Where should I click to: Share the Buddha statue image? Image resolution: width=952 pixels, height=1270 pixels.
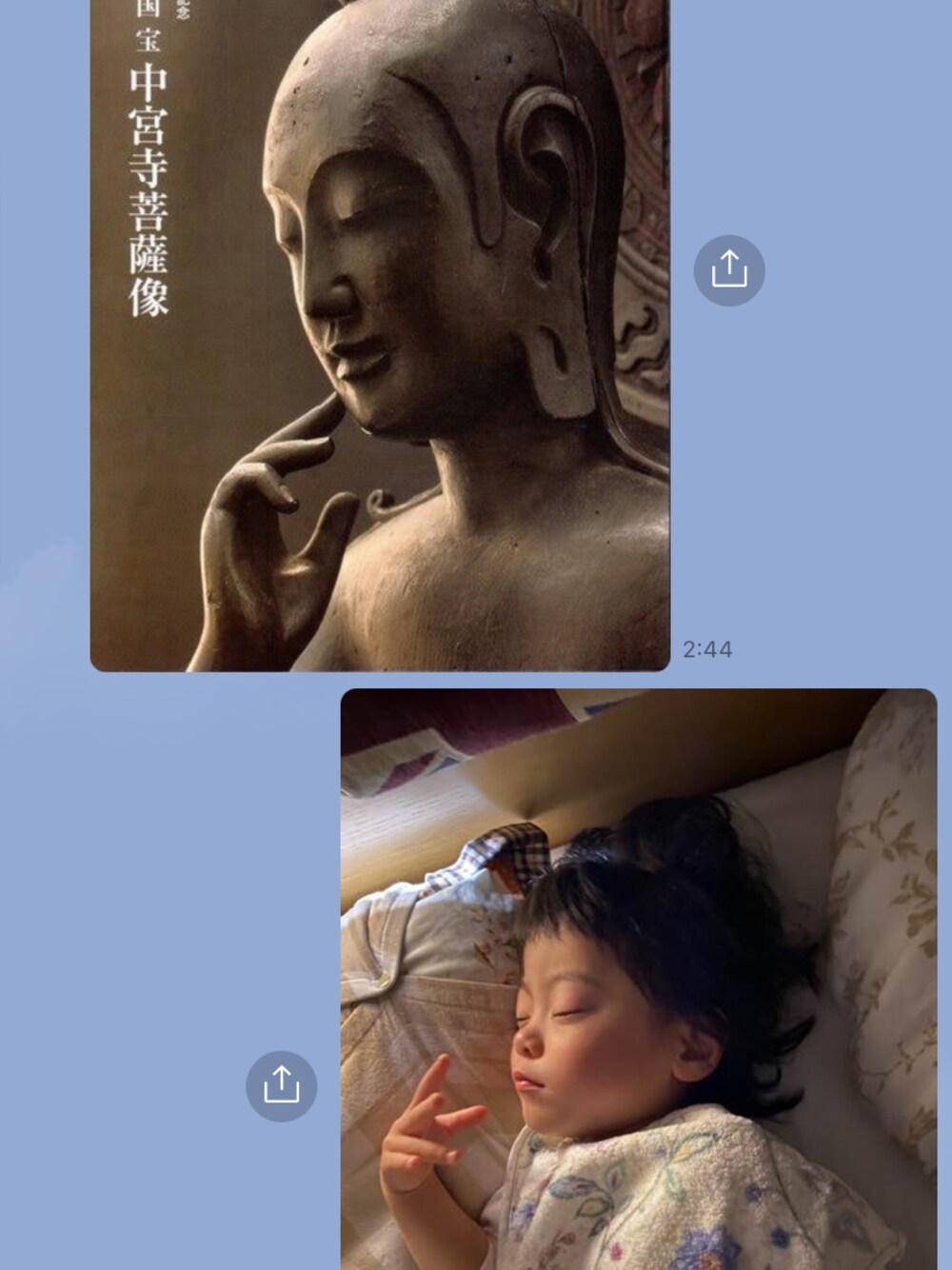(728, 270)
